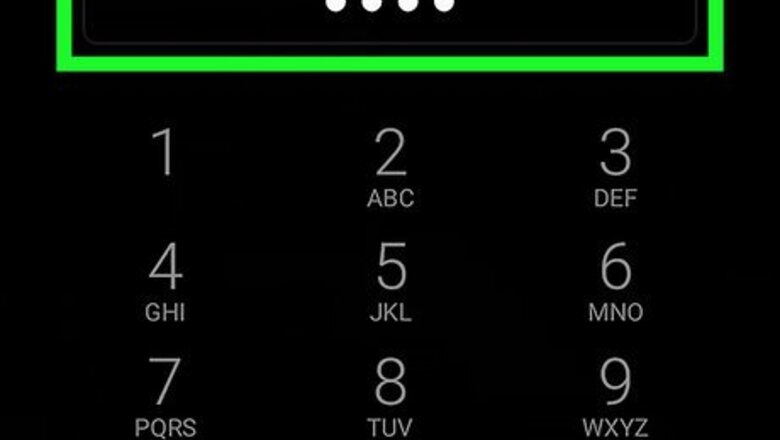The width and height of the screenshot is (780, 440).
Task: Hit the 5 JKL key
Action: pyautogui.click(x=390, y=282)
